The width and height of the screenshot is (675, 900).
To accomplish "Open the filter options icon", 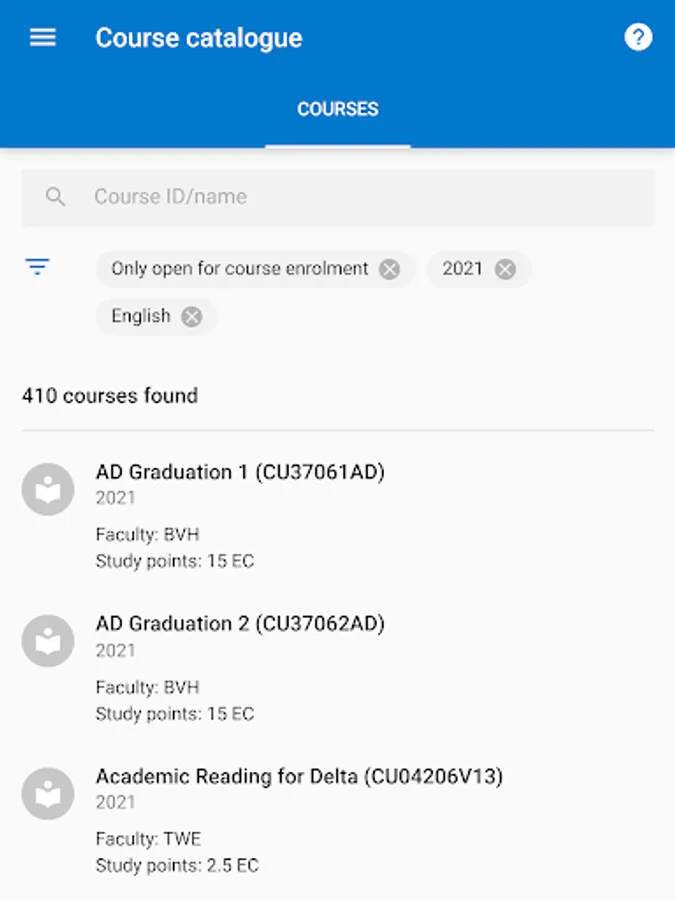I will tap(38, 267).
